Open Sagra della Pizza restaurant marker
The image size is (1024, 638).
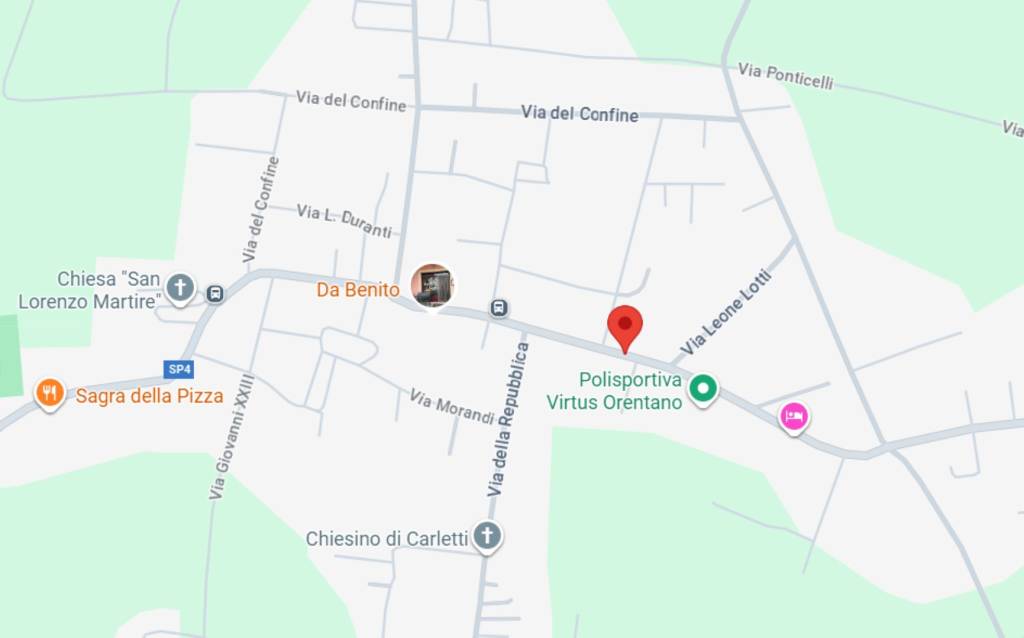click(49, 392)
